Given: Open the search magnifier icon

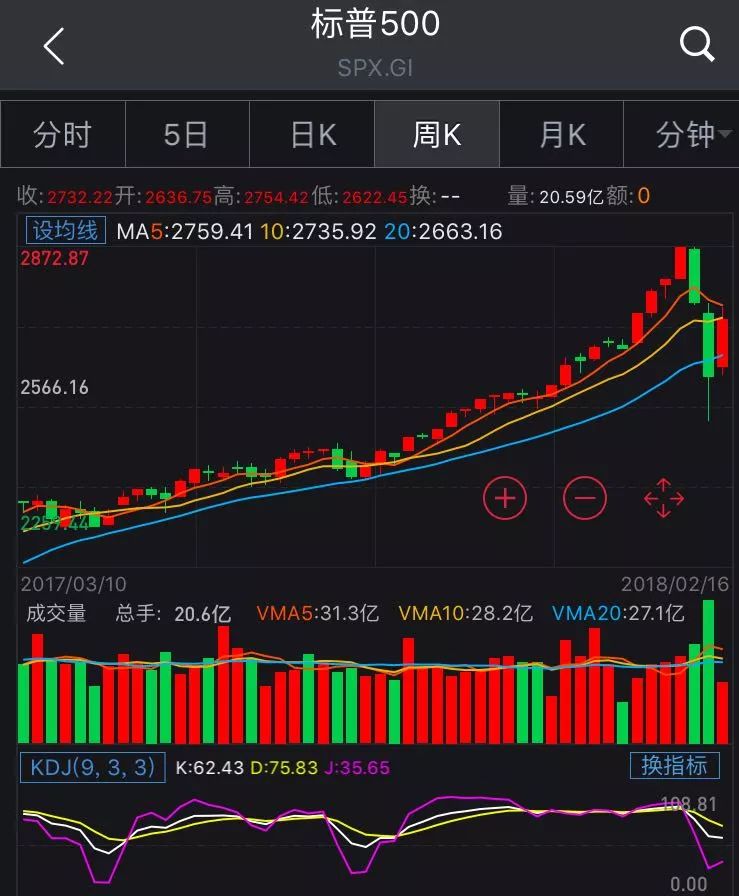Looking at the screenshot, I should [x=695, y=44].
